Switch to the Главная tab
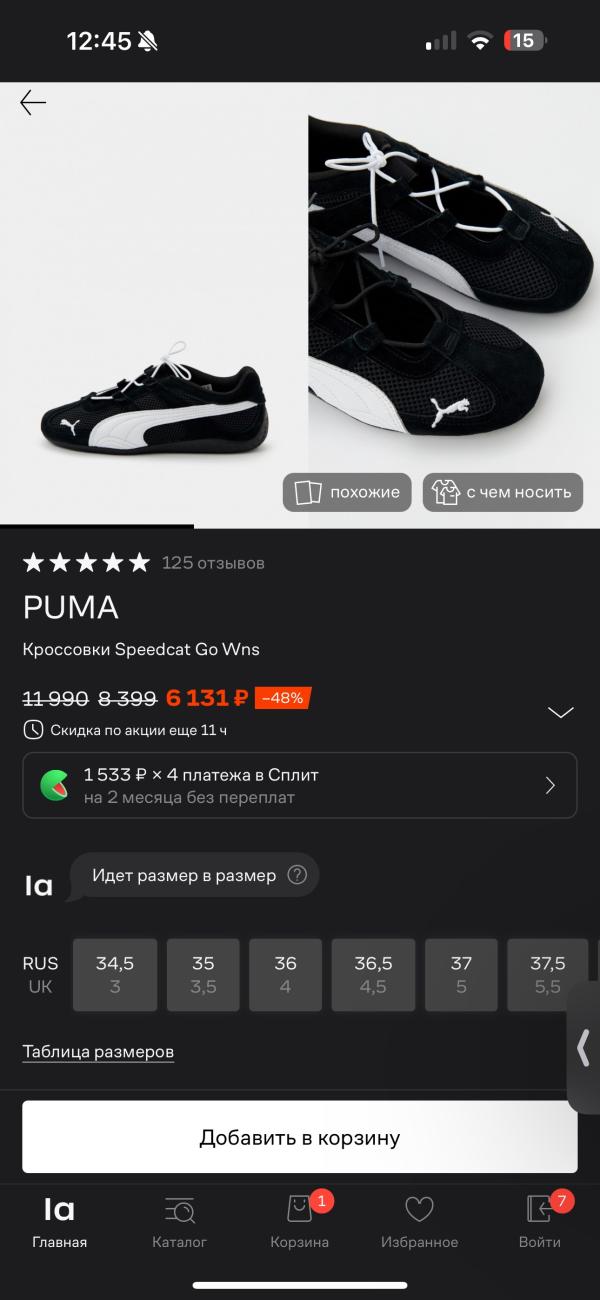Image resolution: width=600 pixels, height=1300 pixels. click(60, 1222)
